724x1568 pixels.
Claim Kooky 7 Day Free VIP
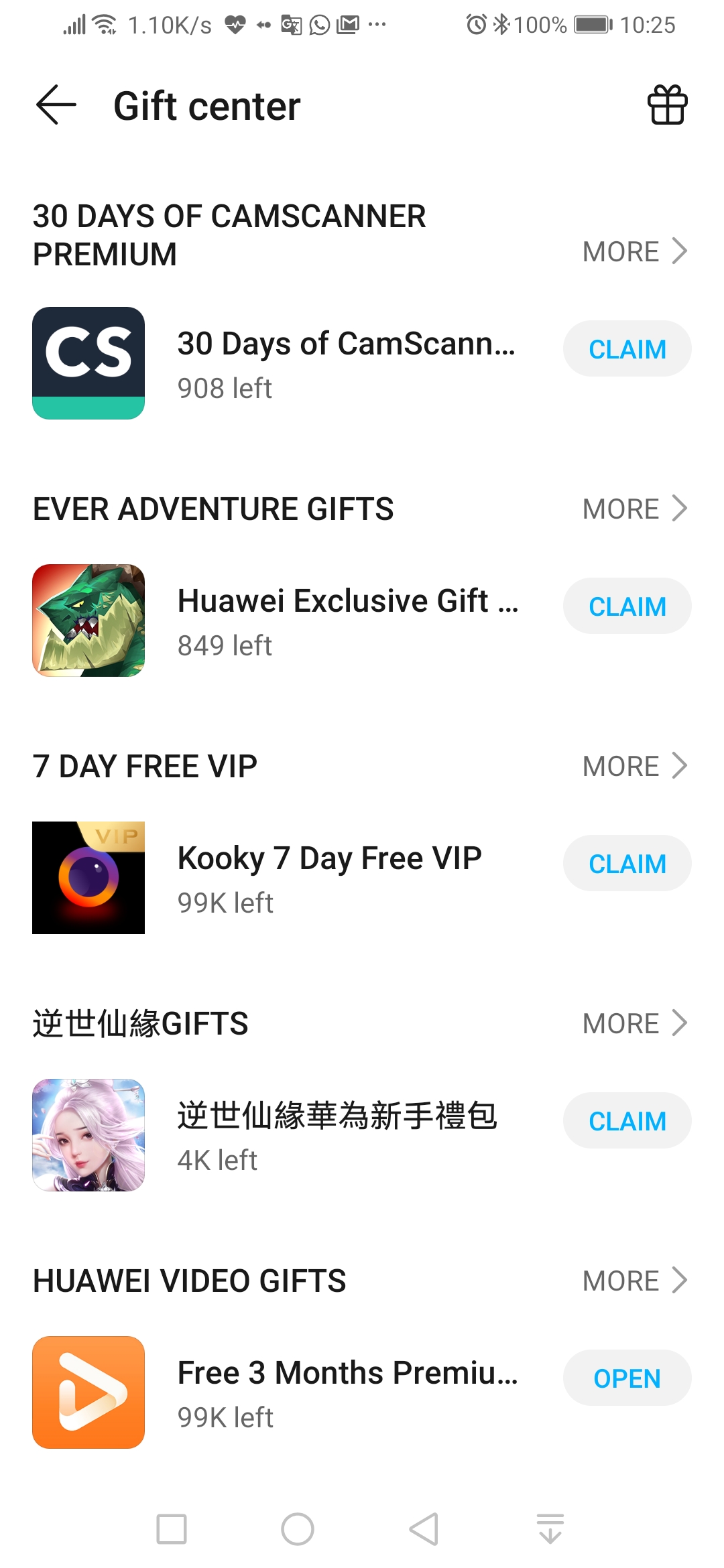tap(627, 863)
